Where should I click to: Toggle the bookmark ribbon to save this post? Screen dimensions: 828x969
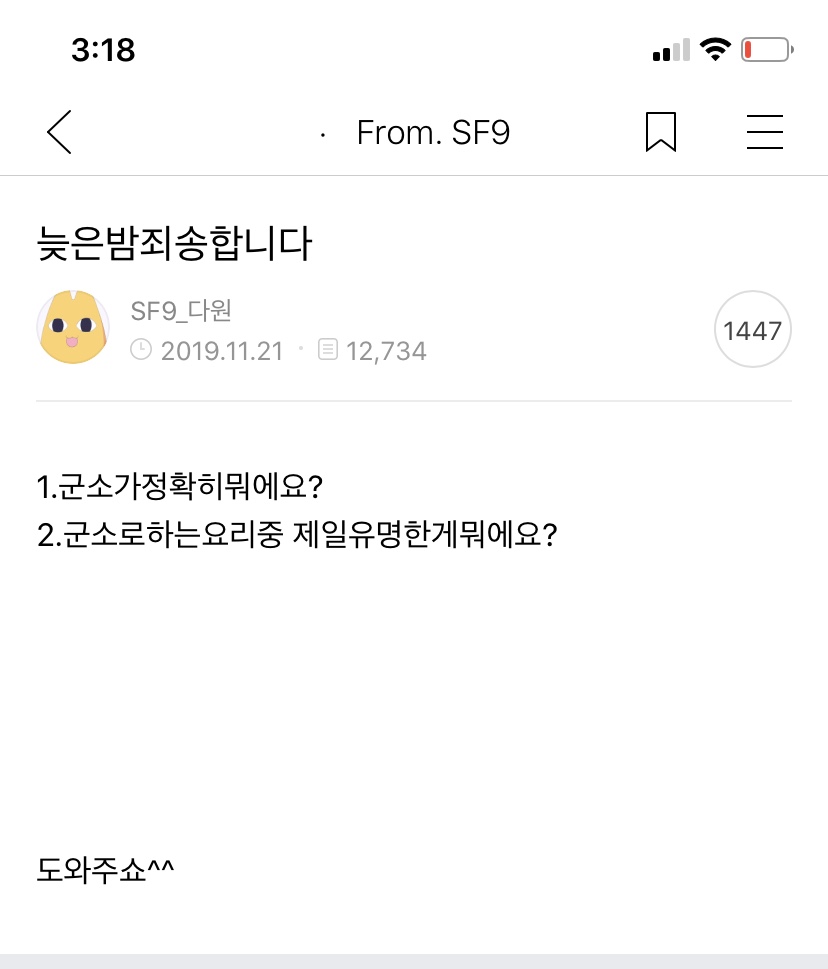(660, 131)
